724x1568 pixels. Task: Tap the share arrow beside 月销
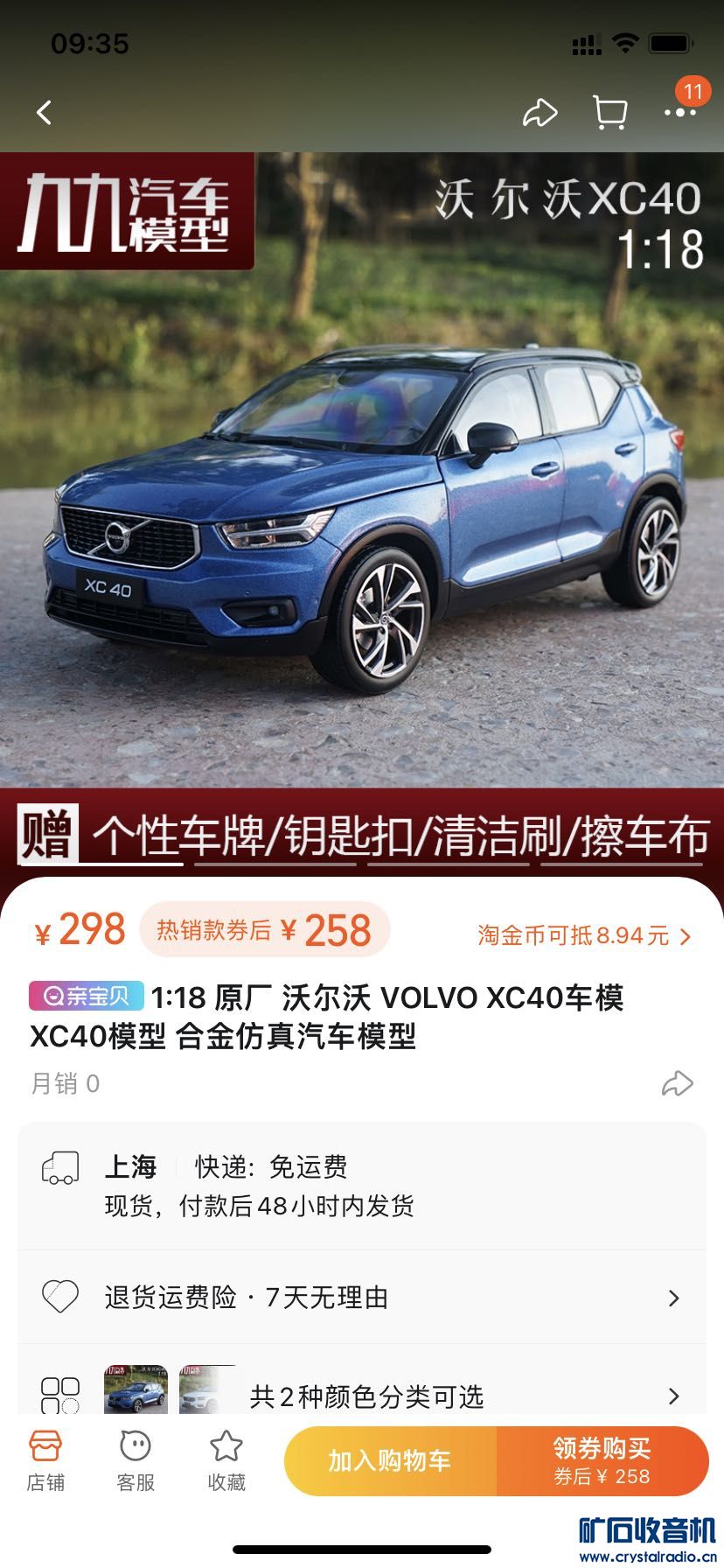pos(677,1083)
